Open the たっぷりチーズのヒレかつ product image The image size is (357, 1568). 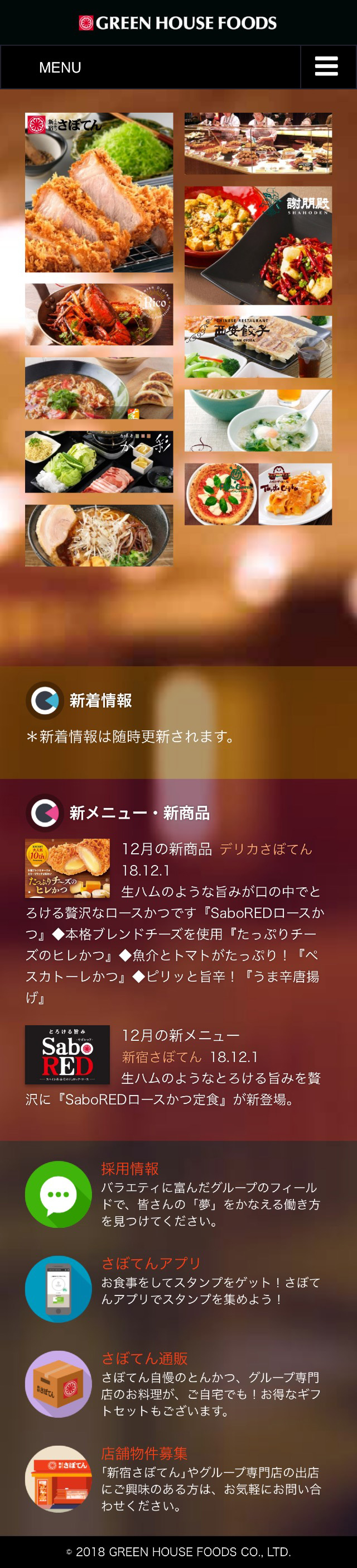[x=67, y=868]
